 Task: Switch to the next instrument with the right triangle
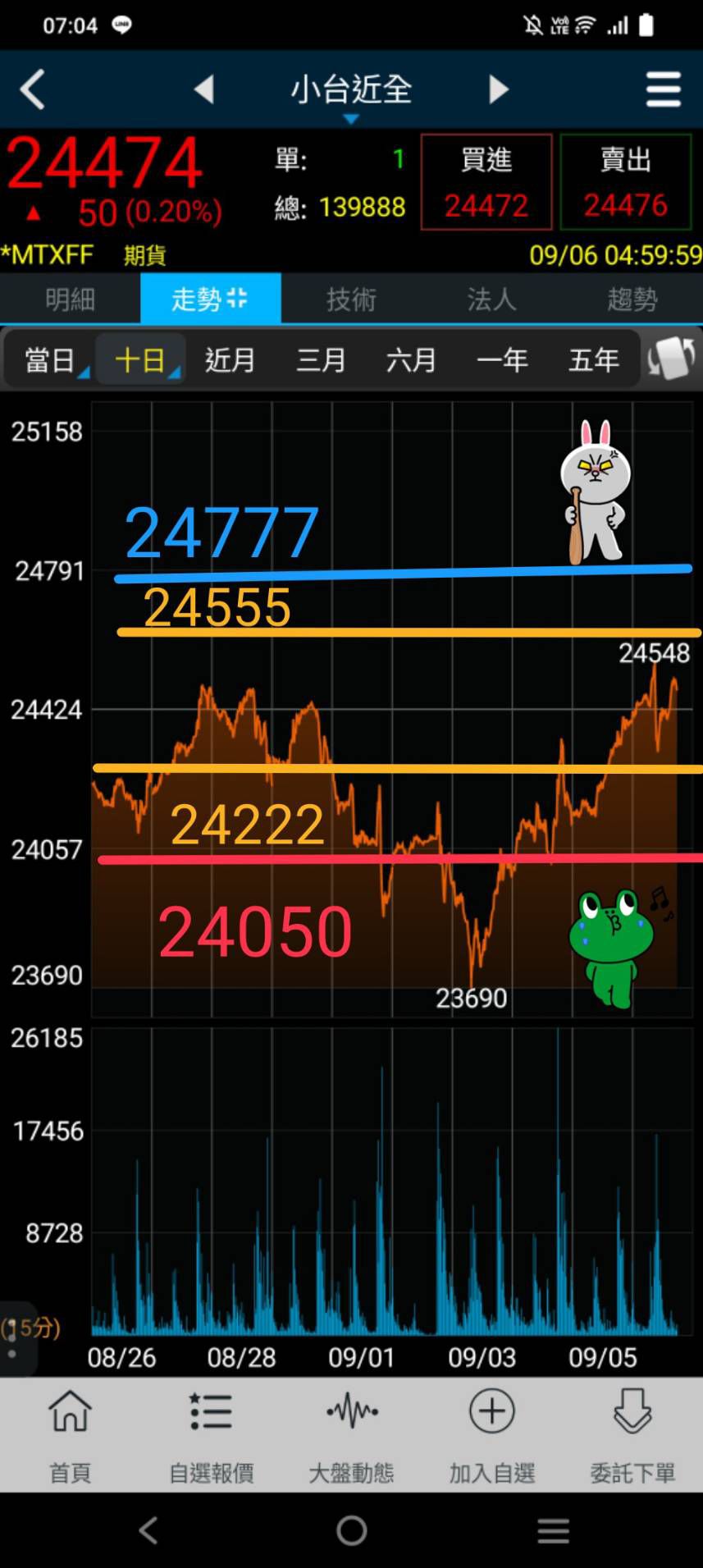point(498,89)
